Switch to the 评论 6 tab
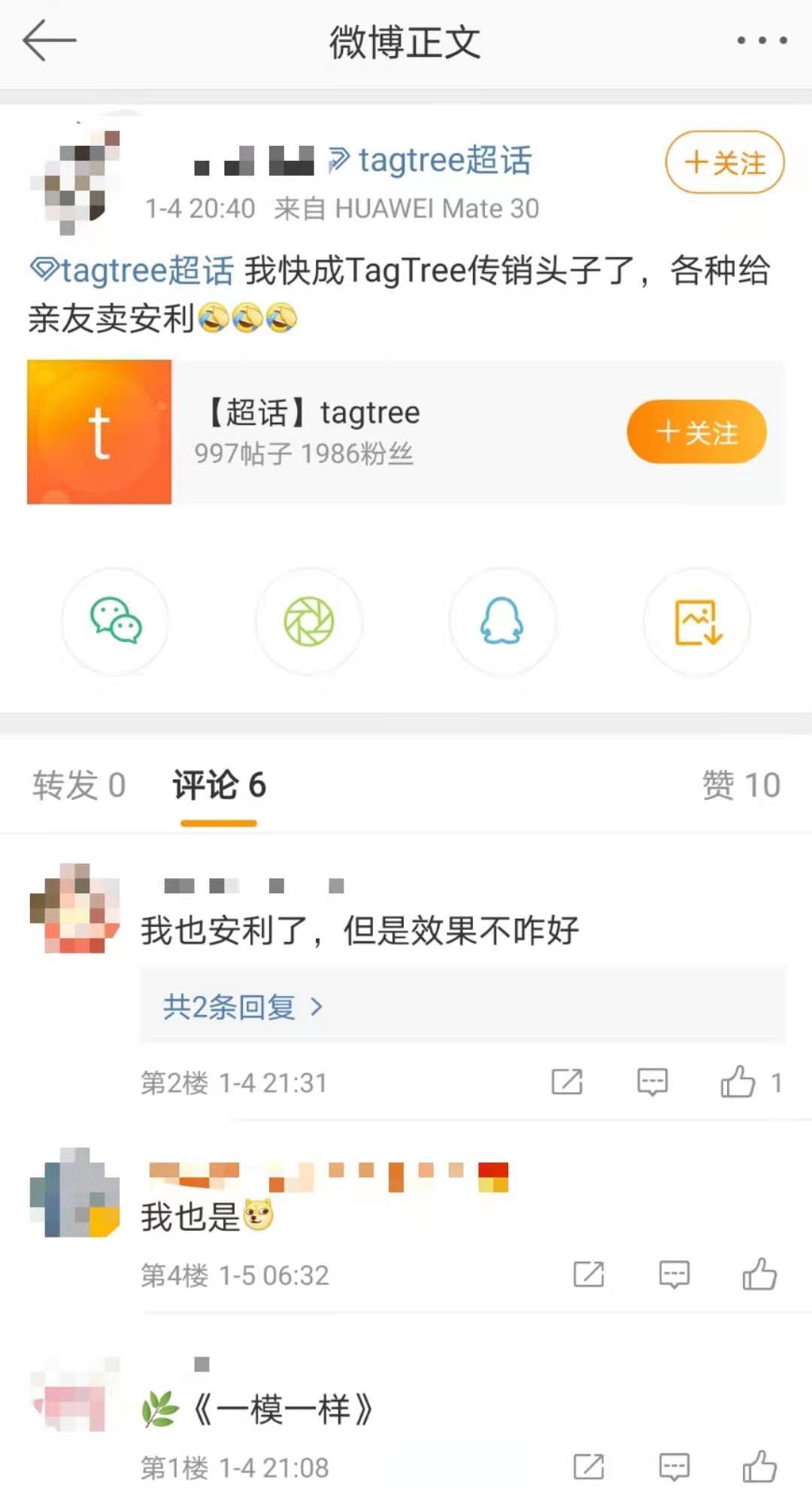The height and width of the screenshot is (1488, 812). click(x=219, y=785)
